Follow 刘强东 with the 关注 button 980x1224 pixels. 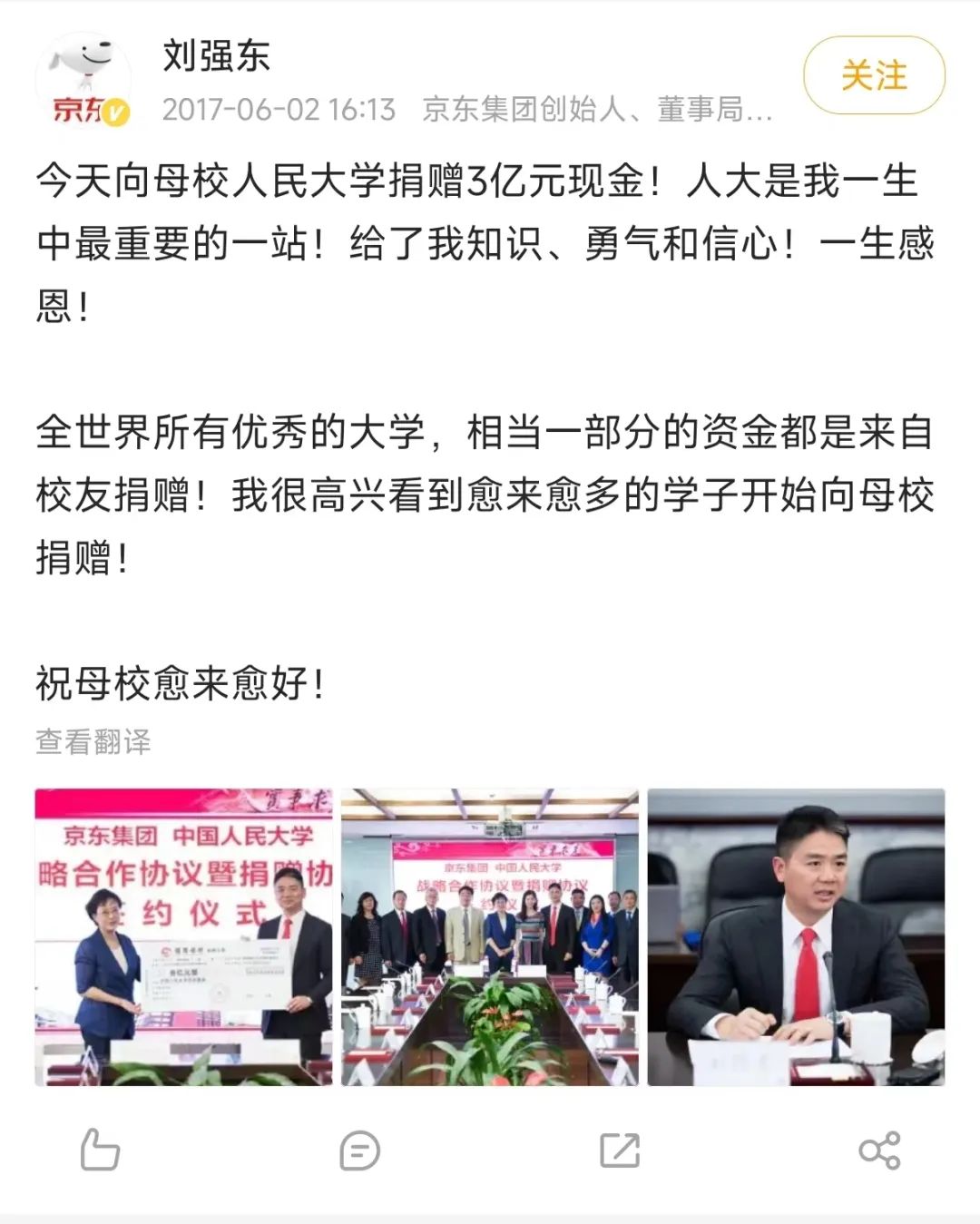click(x=873, y=76)
